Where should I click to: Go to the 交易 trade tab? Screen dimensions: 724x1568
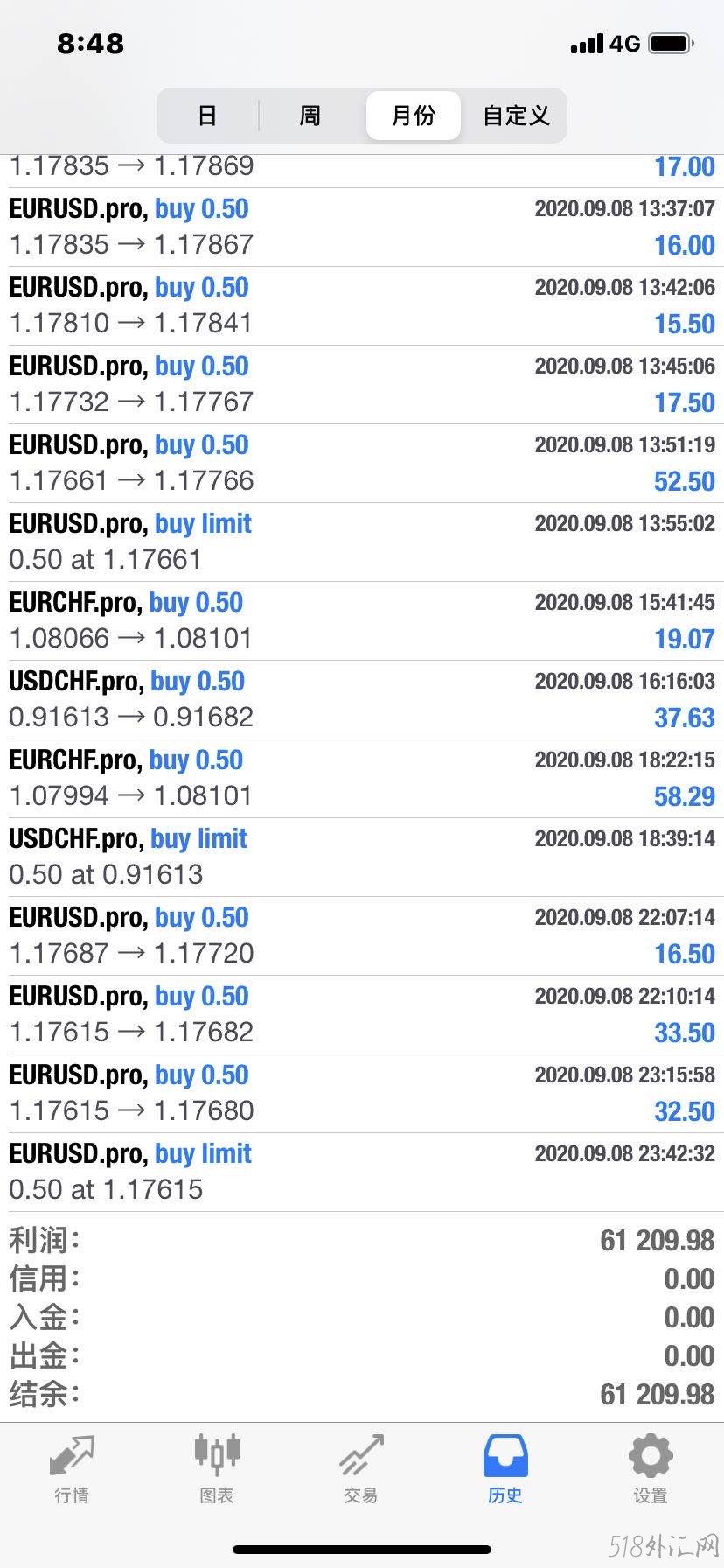pyautogui.click(x=361, y=1470)
